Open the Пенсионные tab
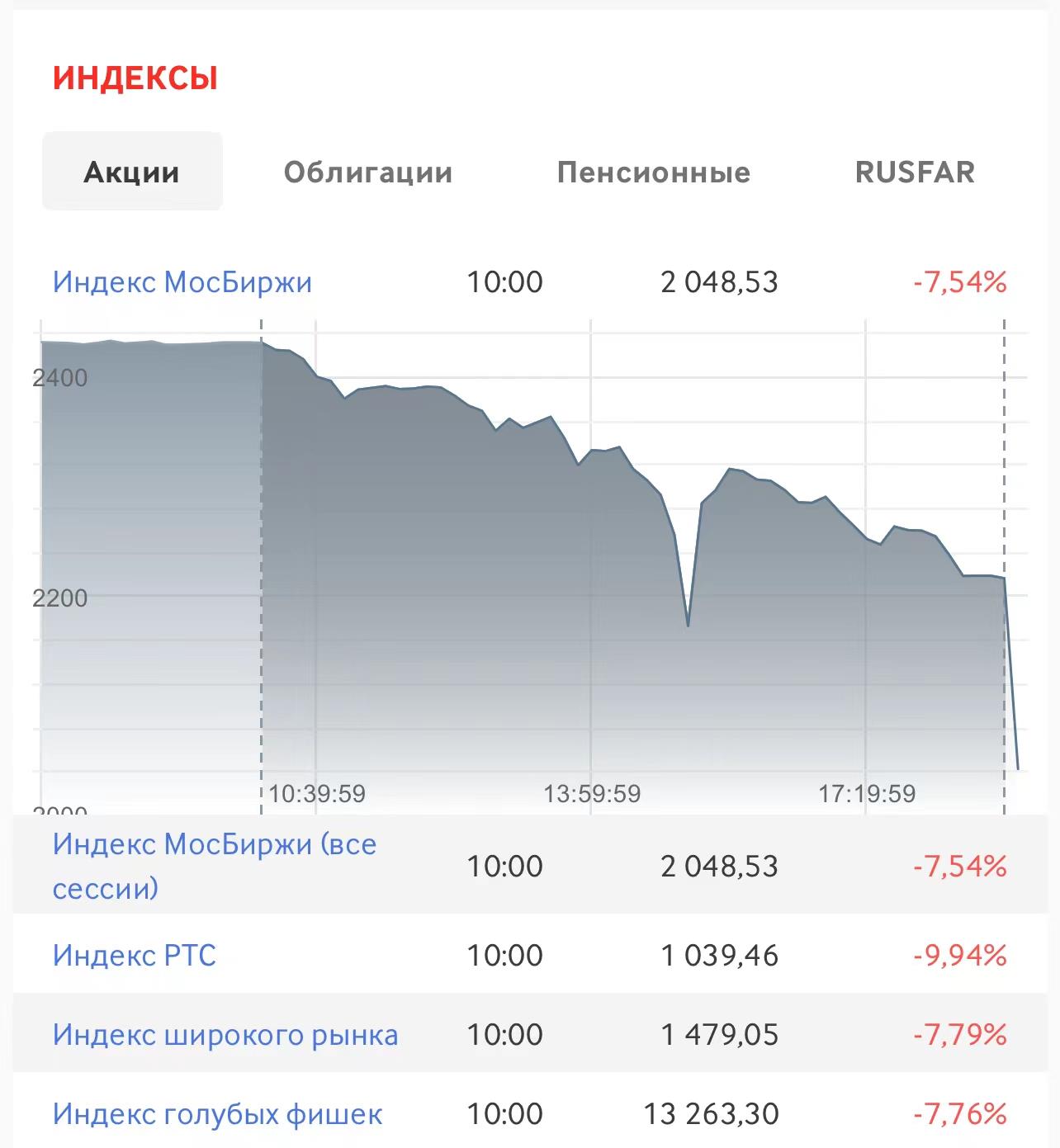Screen dimensions: 1060x1148 pyautogui.click(x=652, y=172)
